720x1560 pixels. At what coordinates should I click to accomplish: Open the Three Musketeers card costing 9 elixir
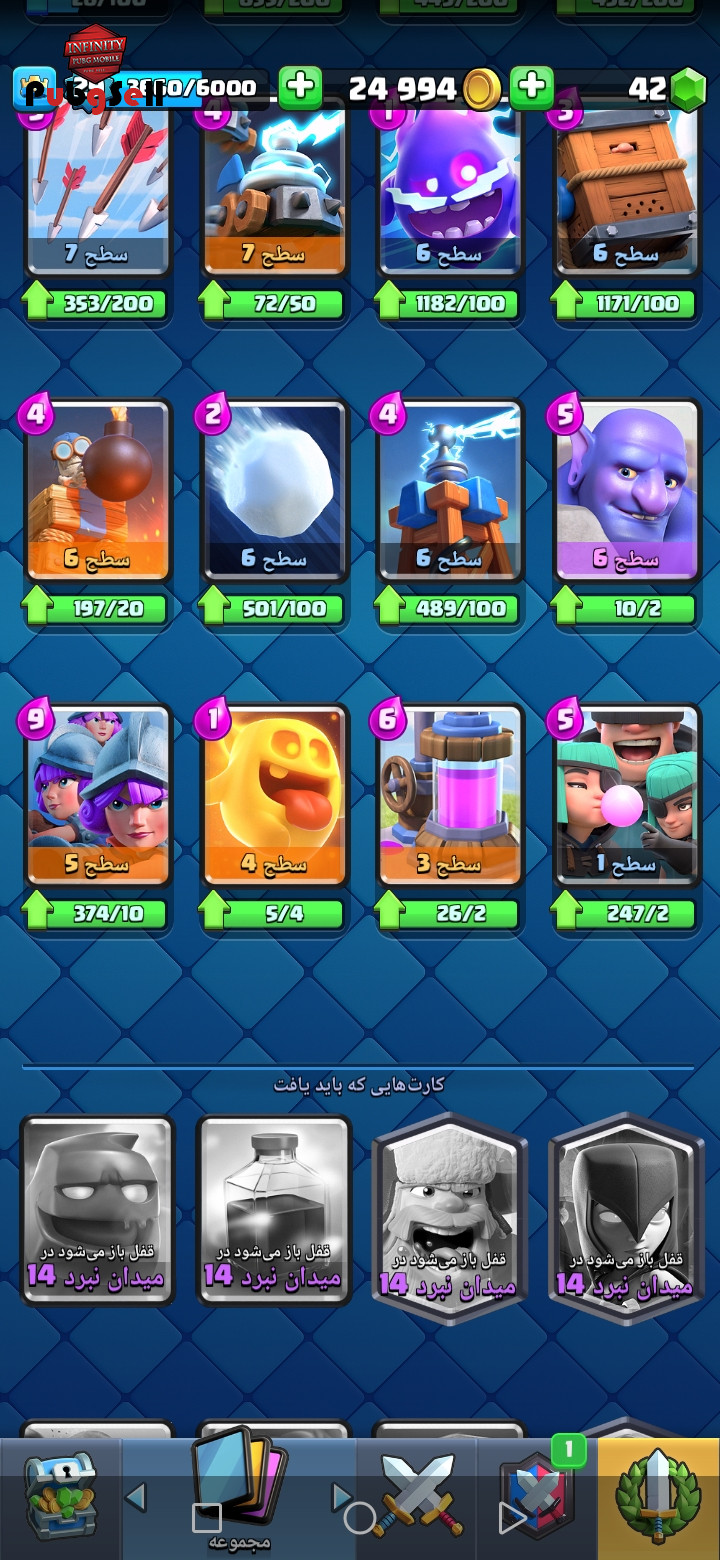[x=97, y=797]
